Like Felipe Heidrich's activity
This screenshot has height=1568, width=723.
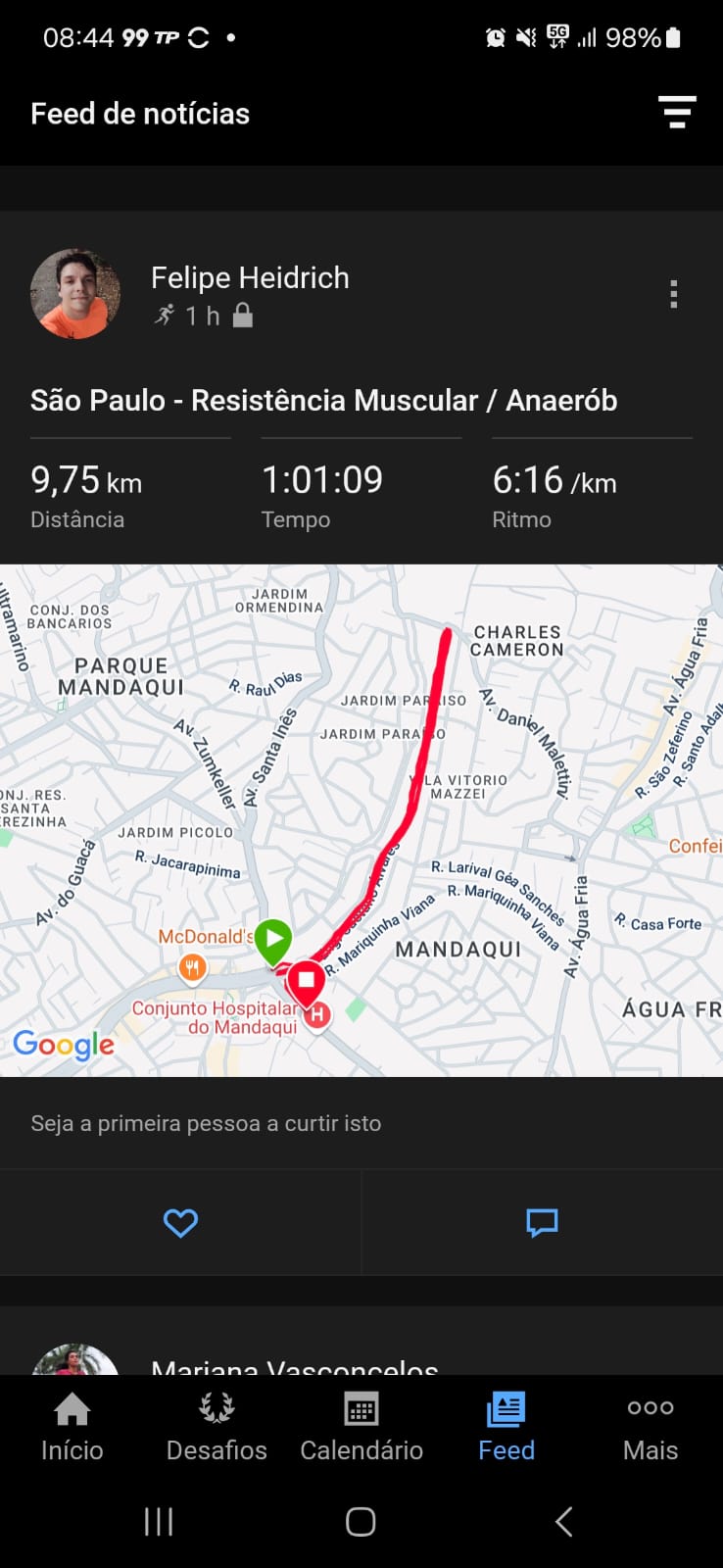coord(180,1222)
